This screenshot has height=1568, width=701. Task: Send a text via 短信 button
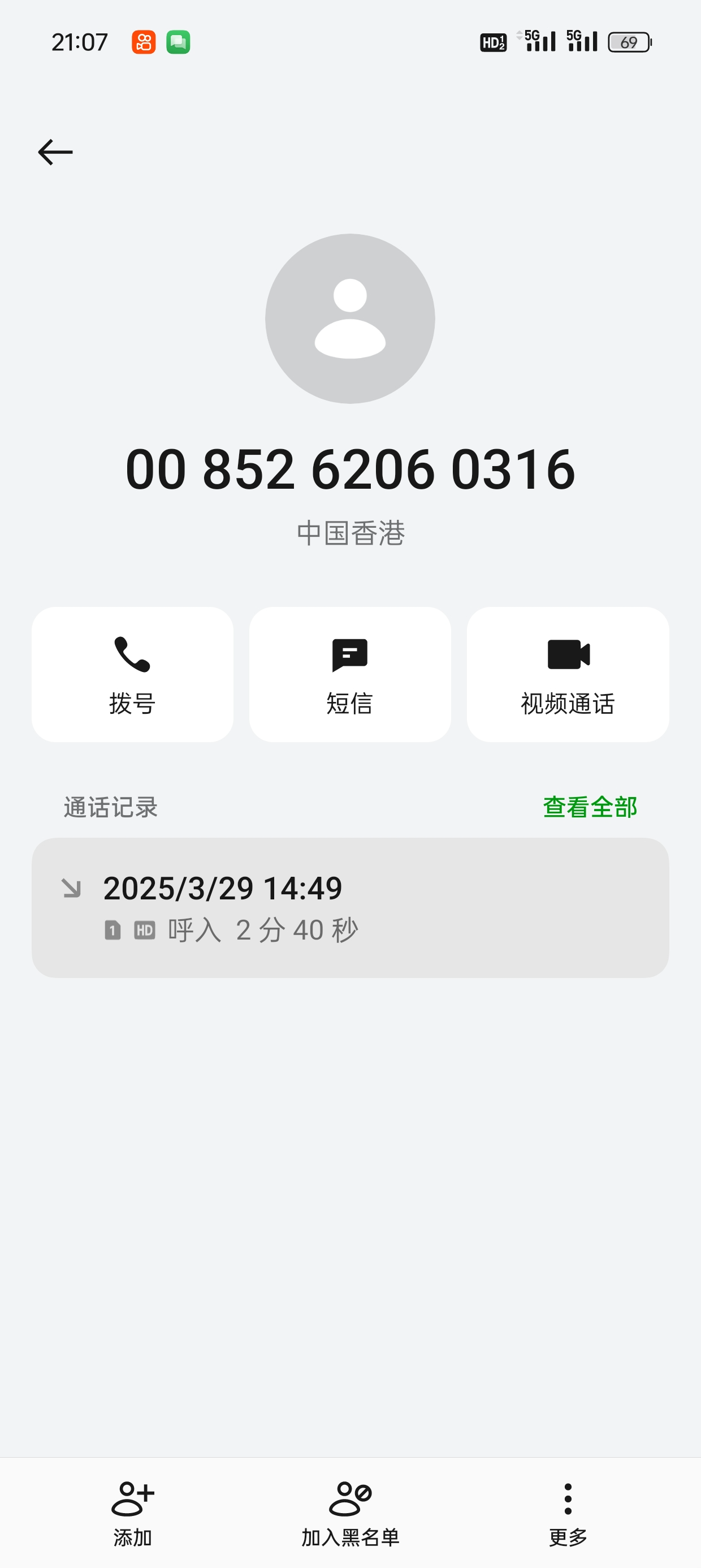[x=350, y=674]
